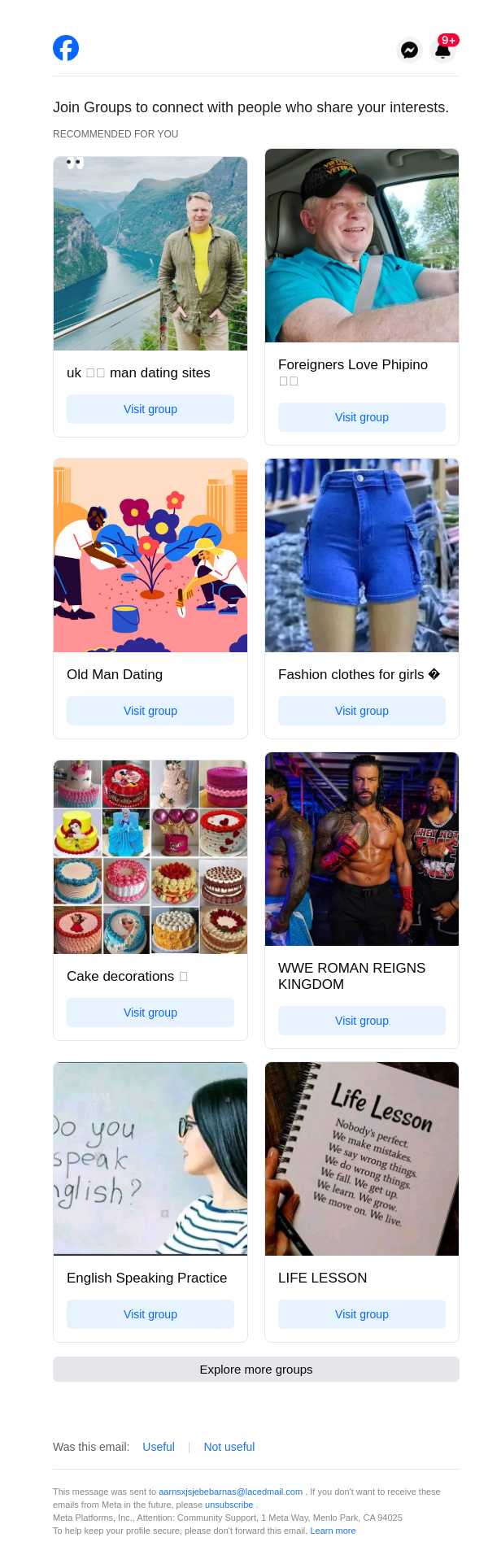Image resolution: width=488 pixels, height=1568 pixels.
Task: Open the LIFE LESSON notebook picture
Action: click(x=362, y=1159)
